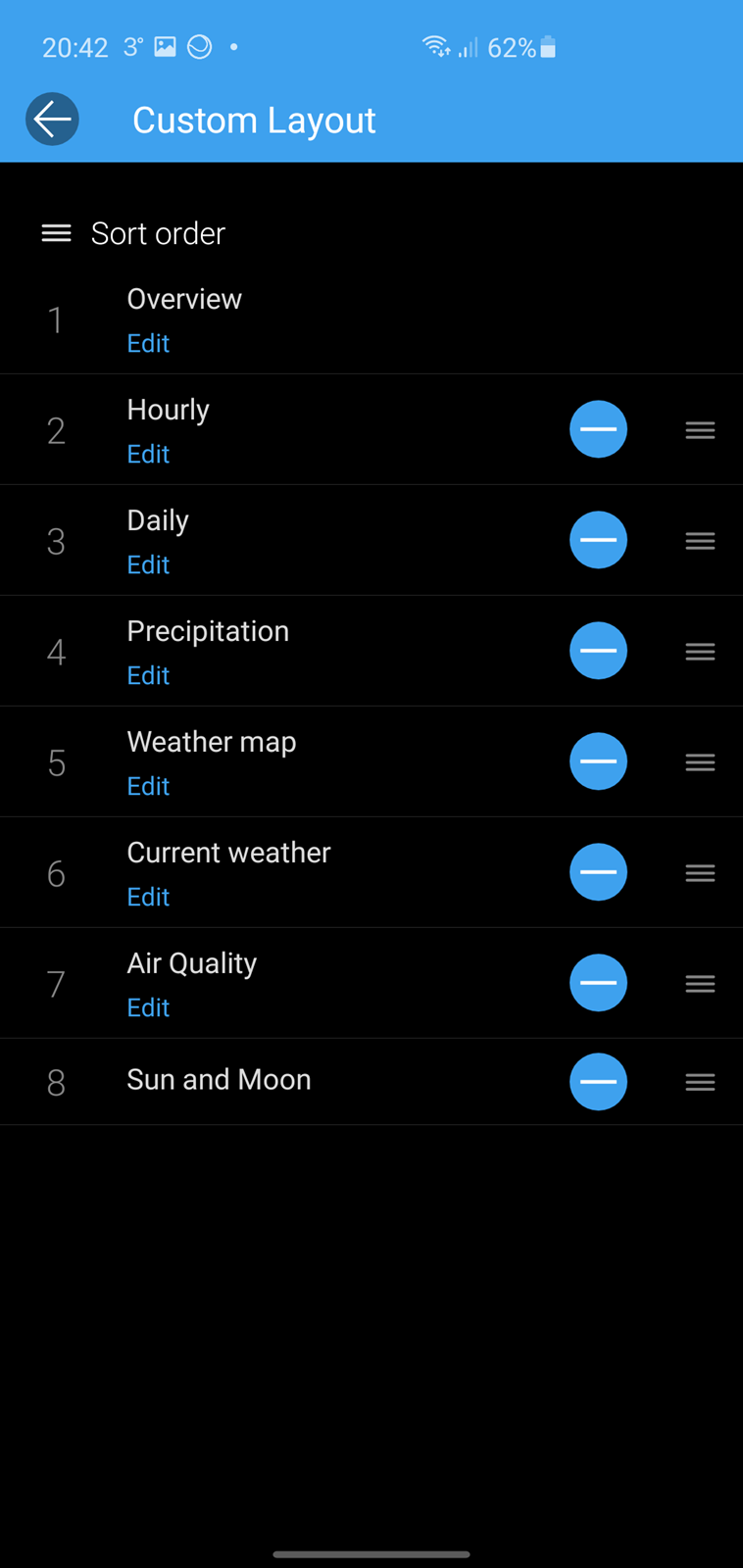Edit the Overview section
The height and width of the screenshot is (1568, 743).
(x=148, y=343)
